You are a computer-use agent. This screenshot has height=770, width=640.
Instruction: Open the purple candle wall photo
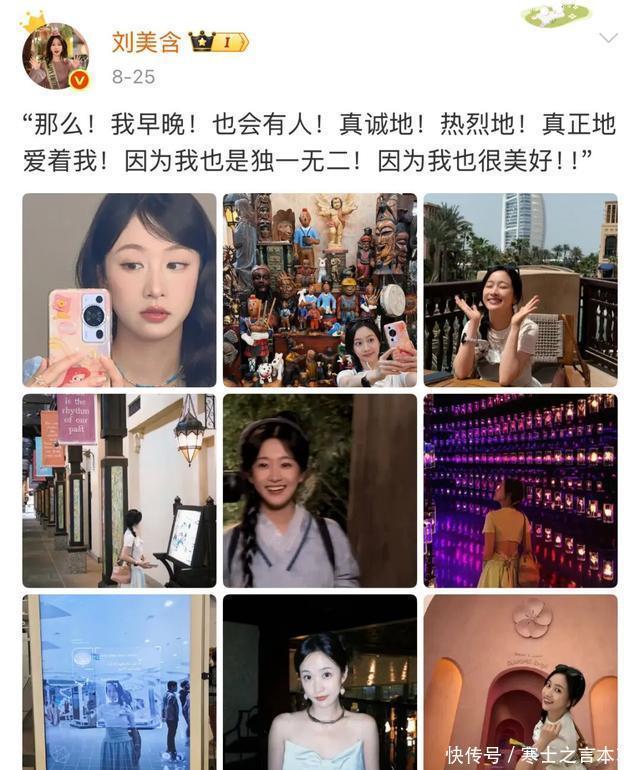[x=520, y=490]
